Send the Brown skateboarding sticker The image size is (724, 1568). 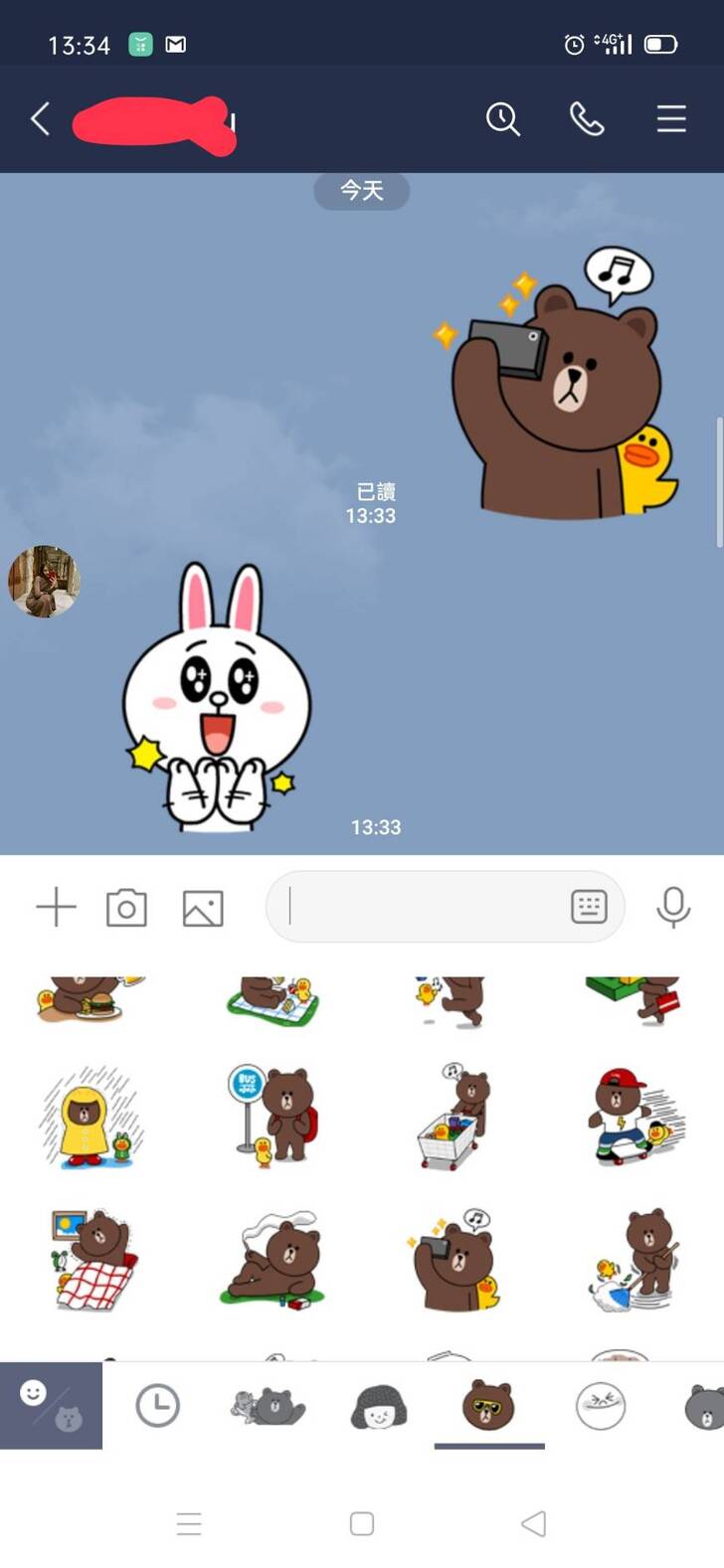[x=634, y=1116]
